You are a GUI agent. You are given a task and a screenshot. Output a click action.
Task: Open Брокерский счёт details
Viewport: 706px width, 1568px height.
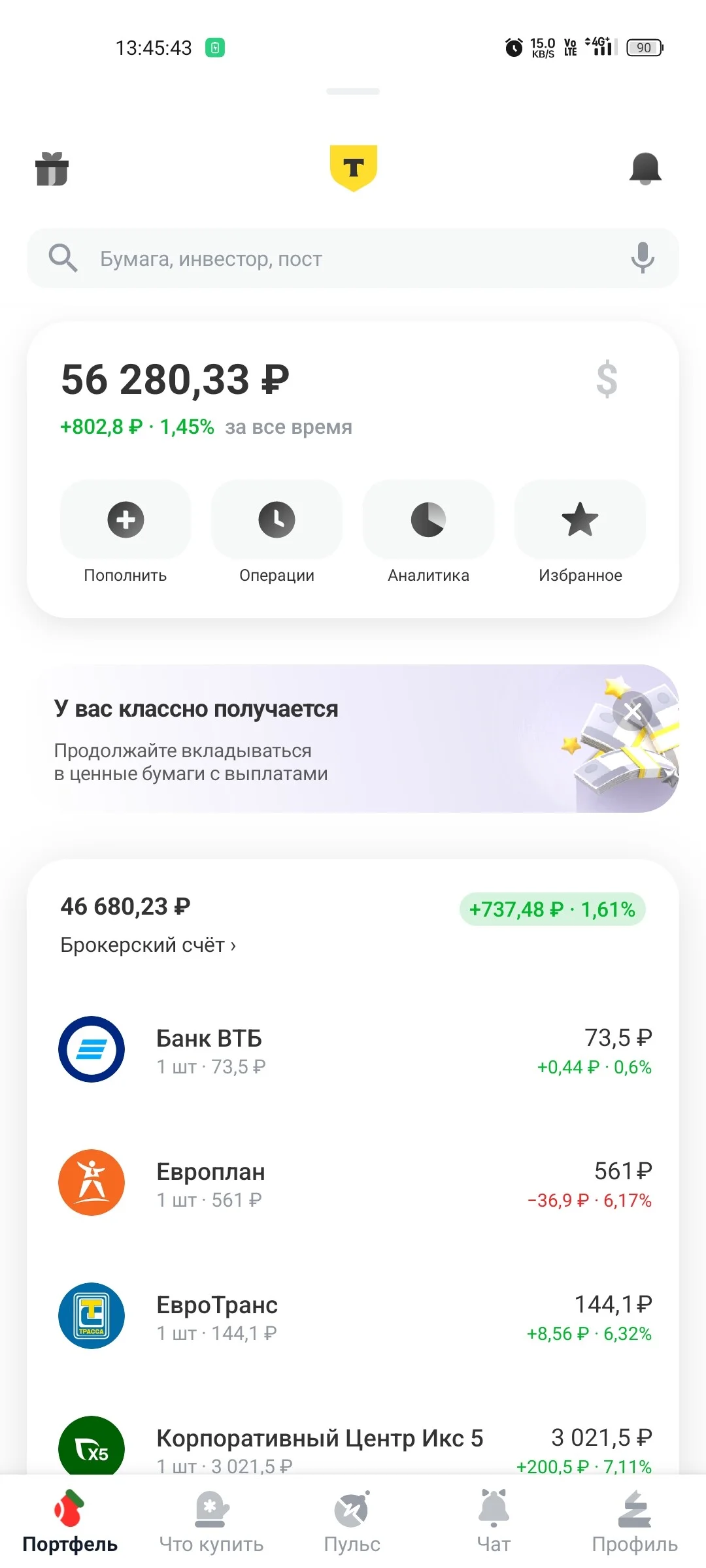[148, 945]
